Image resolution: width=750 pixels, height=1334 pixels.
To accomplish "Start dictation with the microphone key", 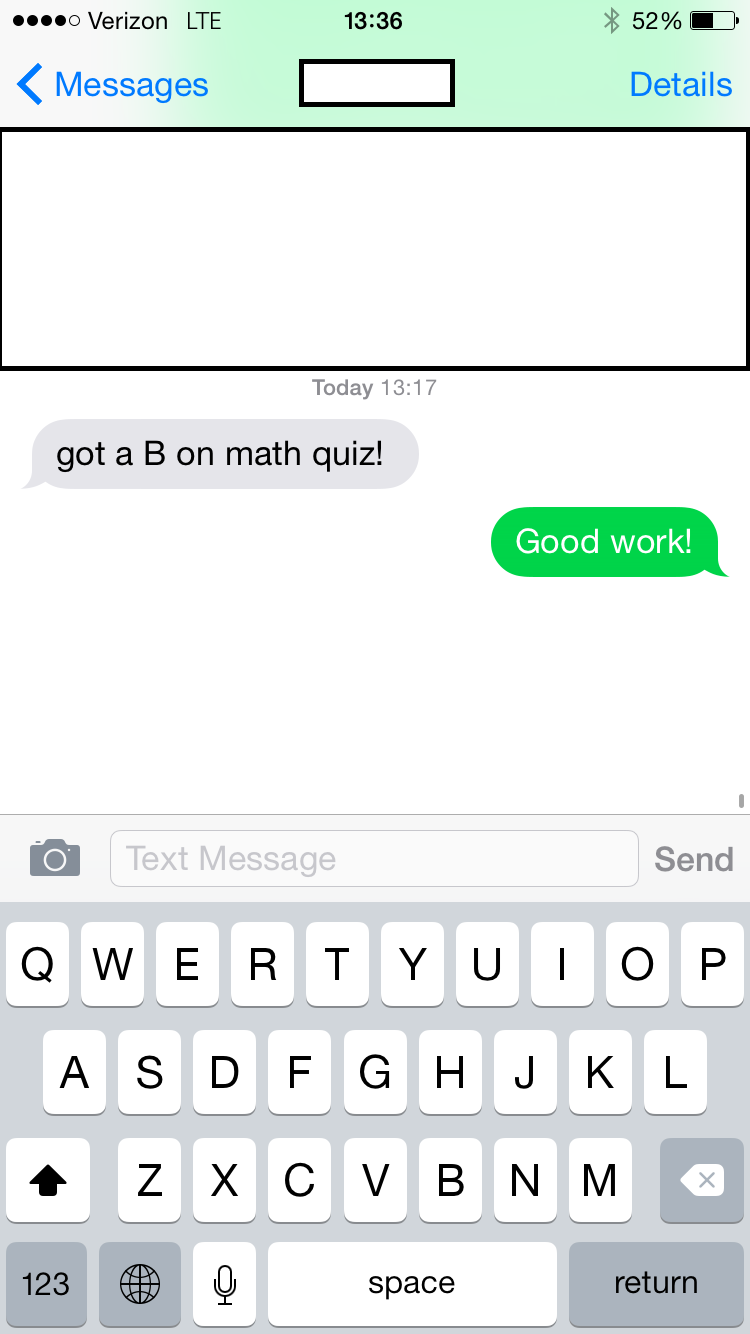I will coord(225,1283).
